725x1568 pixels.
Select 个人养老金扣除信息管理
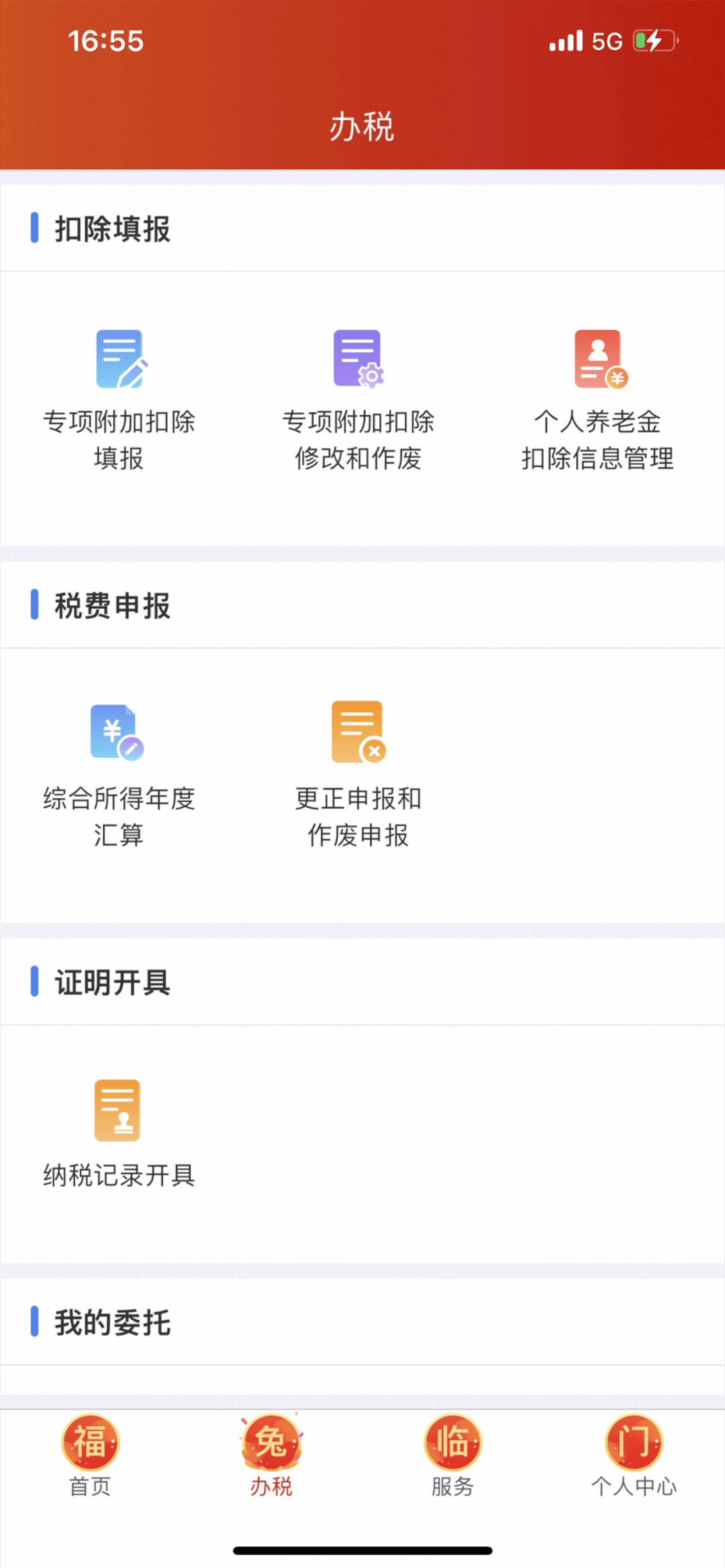[x=597, y=400]
